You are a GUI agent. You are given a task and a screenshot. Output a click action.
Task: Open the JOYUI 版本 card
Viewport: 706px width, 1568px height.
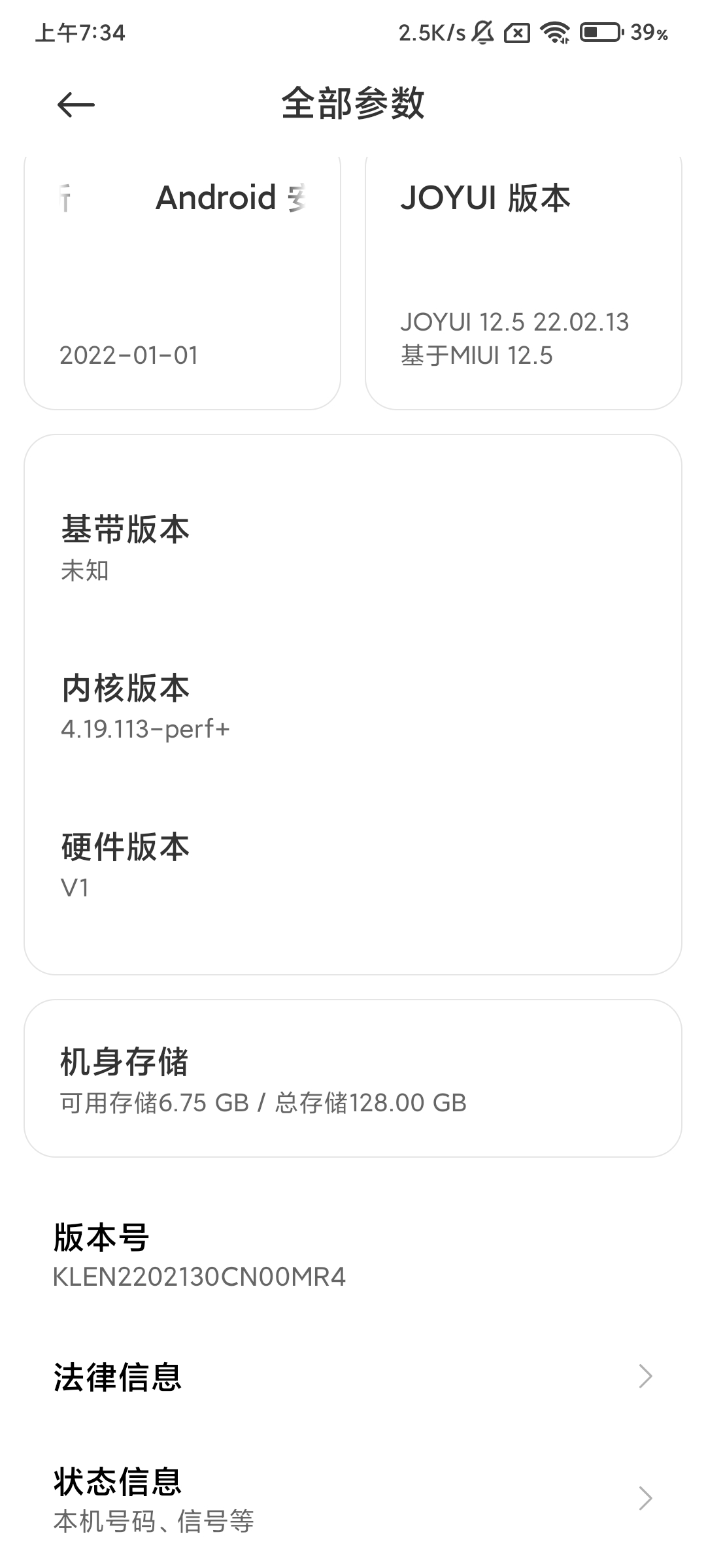[x=524, y=283]
